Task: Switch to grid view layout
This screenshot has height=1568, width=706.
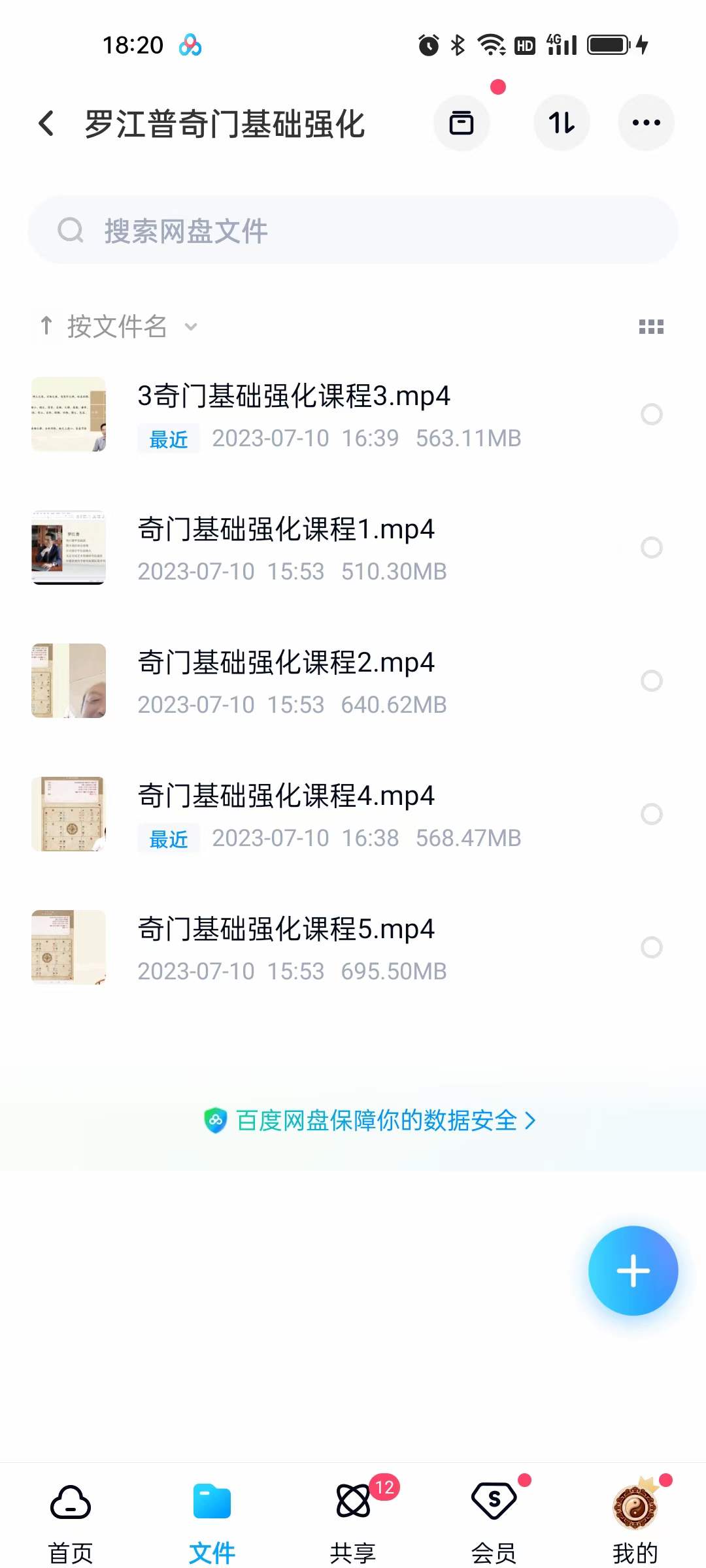Action: click(652, 327)
